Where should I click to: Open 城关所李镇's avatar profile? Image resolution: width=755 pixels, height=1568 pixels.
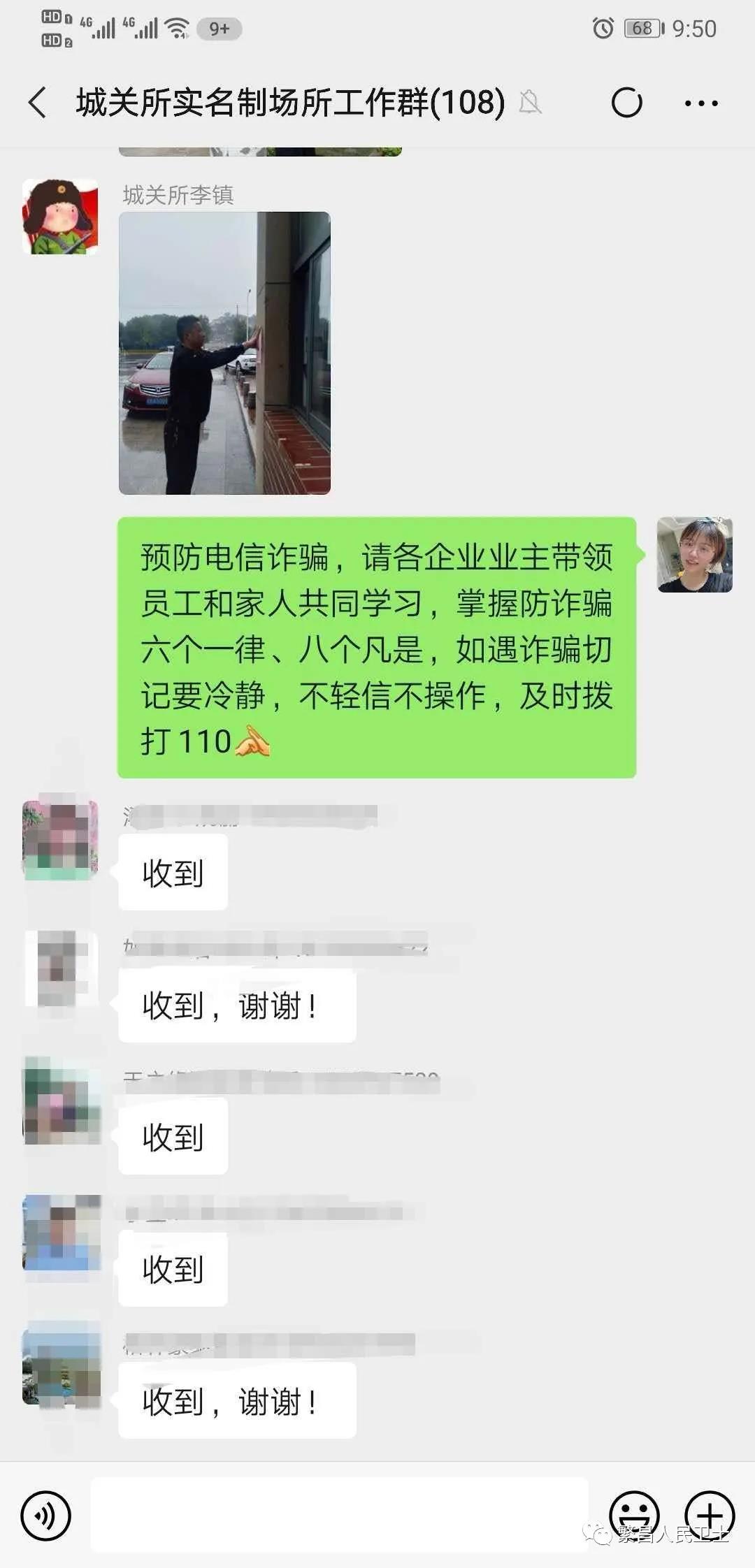pyautogui.click(x=60, y=217)
